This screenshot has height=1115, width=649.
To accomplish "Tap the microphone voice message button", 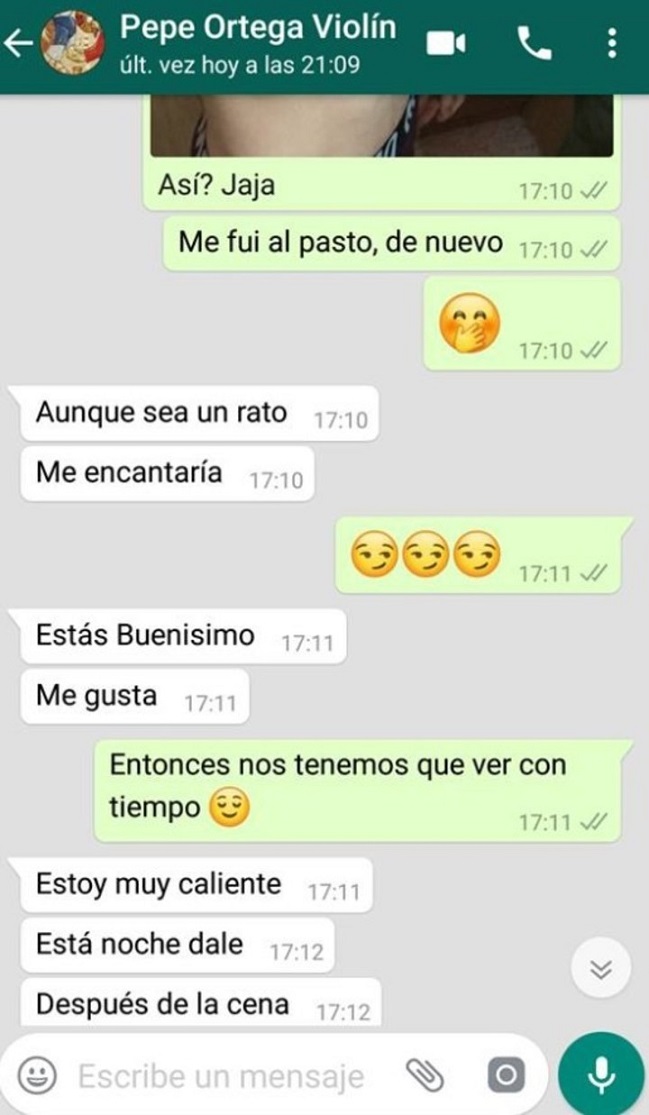I will pyautogui.click(x=600, y=1075).
